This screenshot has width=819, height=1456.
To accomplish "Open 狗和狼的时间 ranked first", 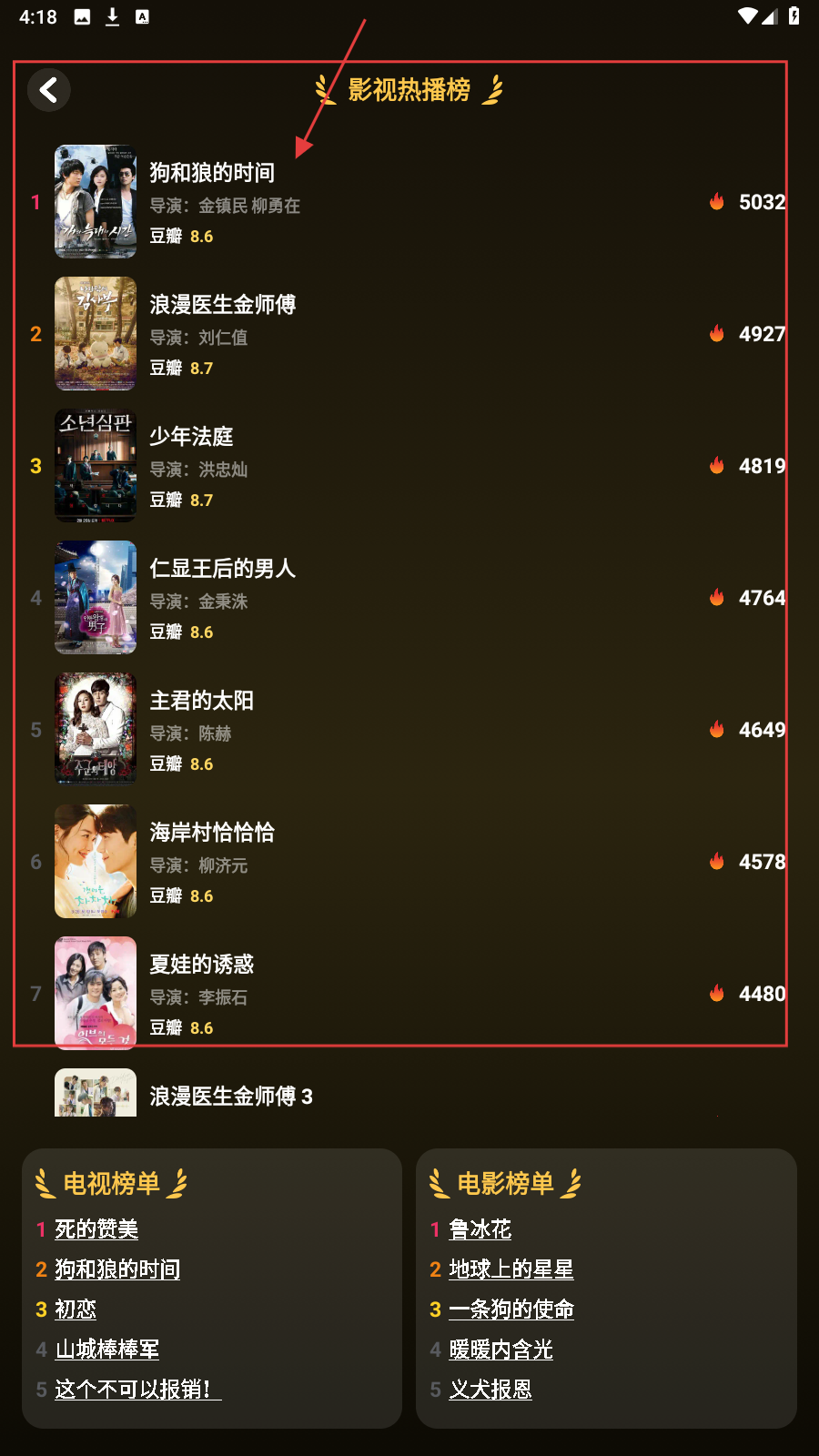I will (x=212, y=173).
